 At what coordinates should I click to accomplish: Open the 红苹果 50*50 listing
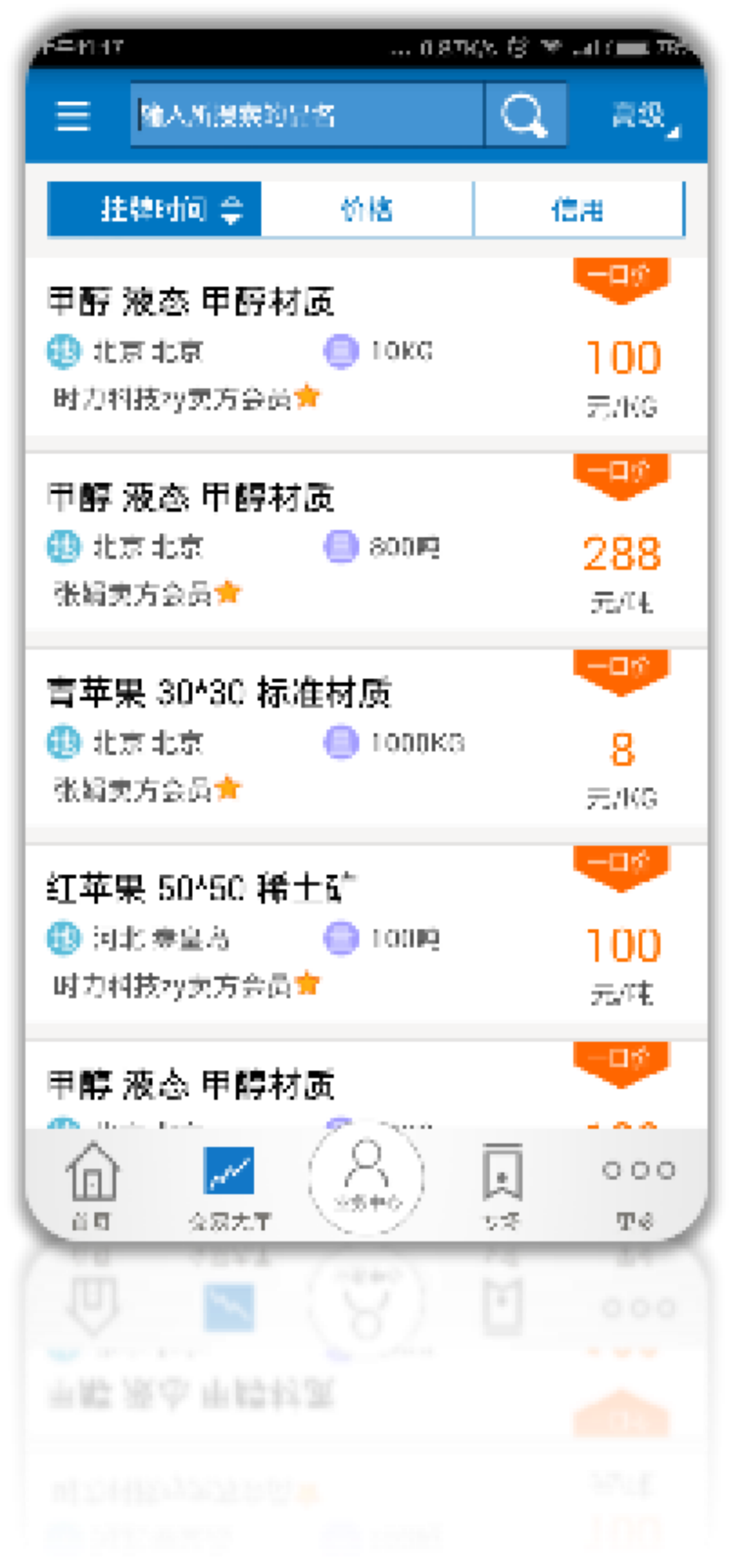click(366, 934)
